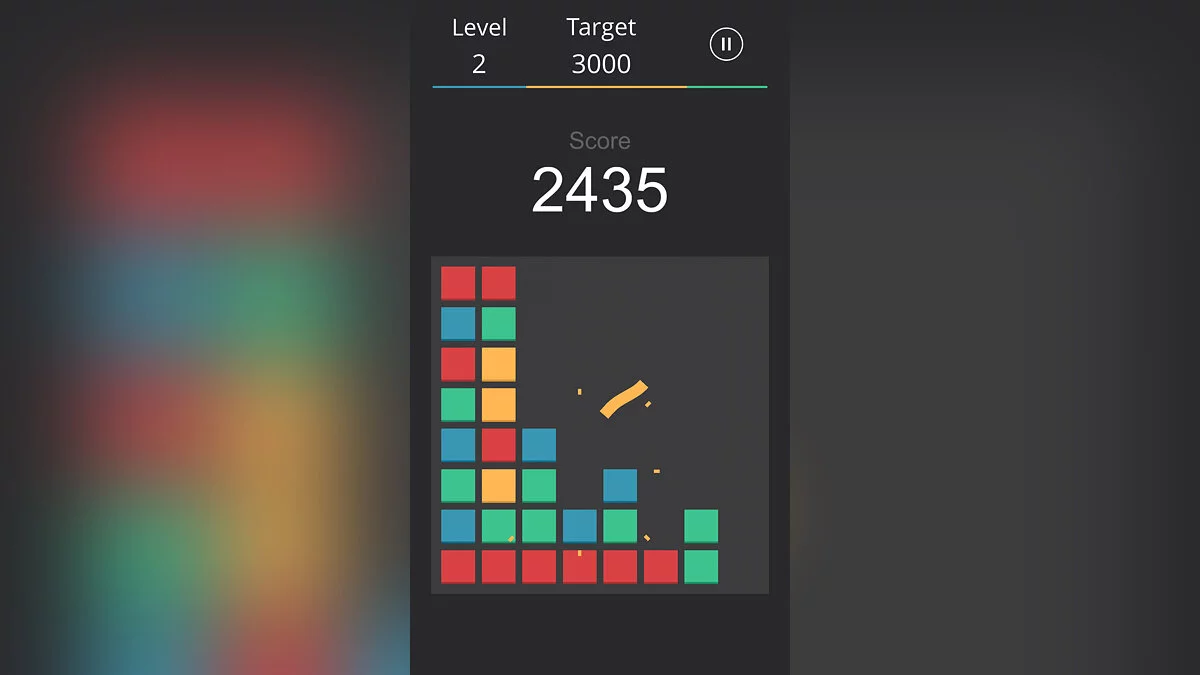Viewport: 1200px width, 675px height.
Task: Tap the lone red block in the sixth column
Action: pyautogui.click(x=660, y=567)
